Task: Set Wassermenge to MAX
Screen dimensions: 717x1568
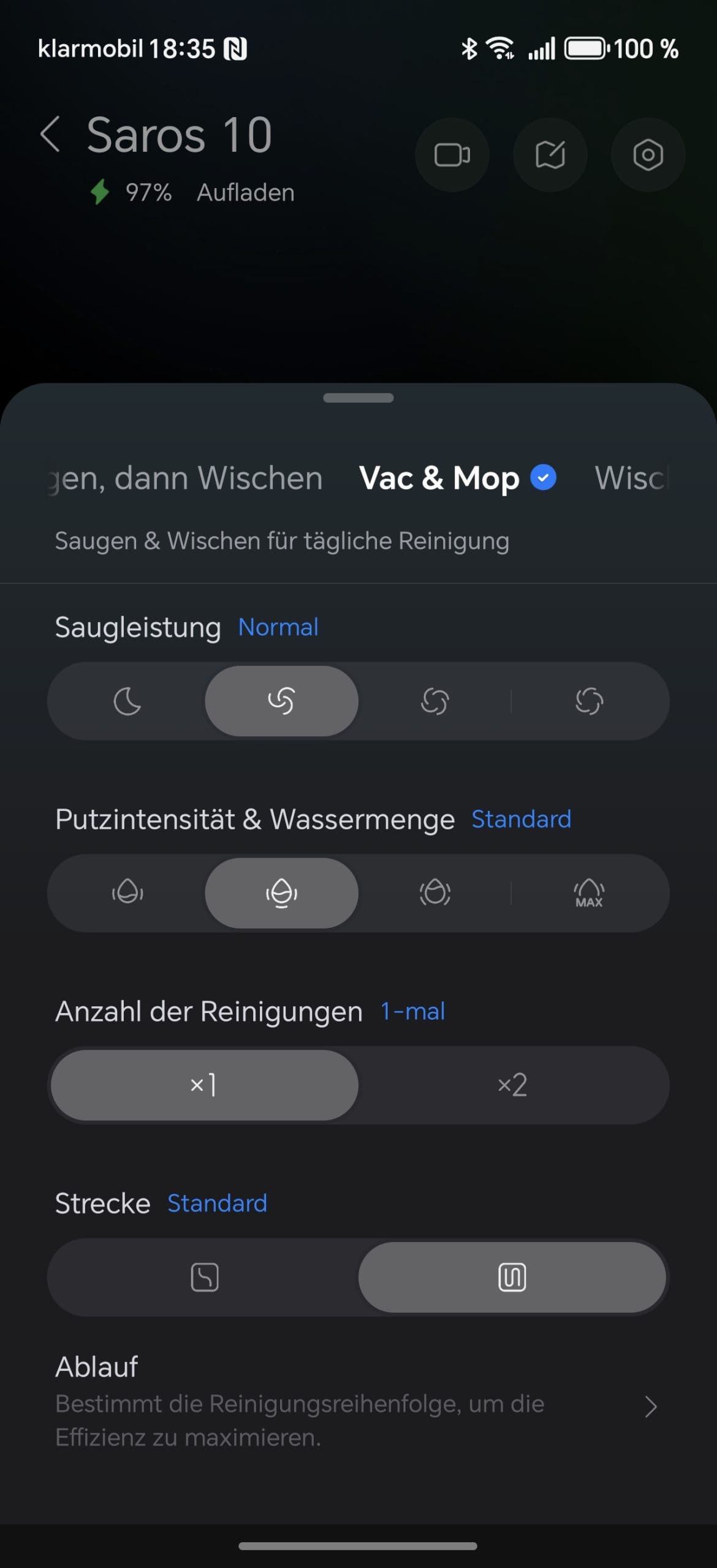Action: point(589,893)
